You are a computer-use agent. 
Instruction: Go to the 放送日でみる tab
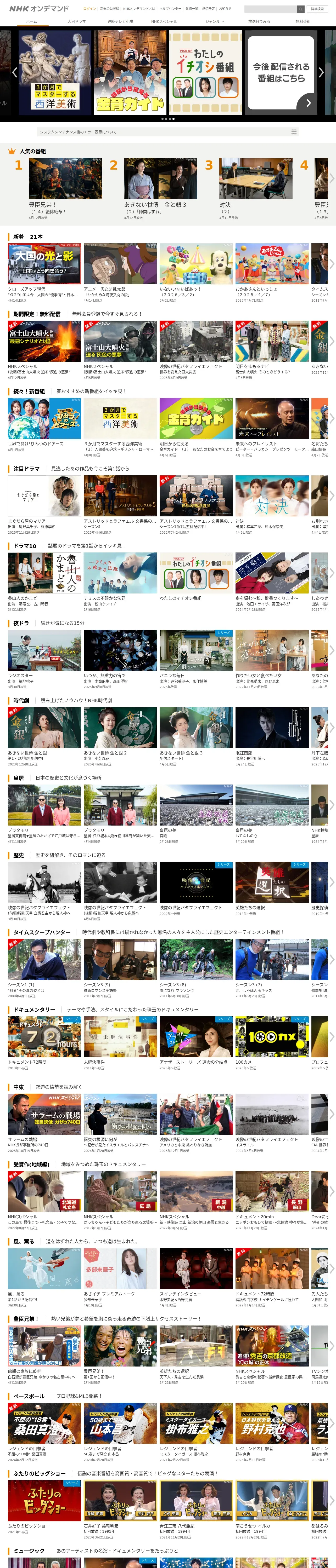tap(259, 21)
